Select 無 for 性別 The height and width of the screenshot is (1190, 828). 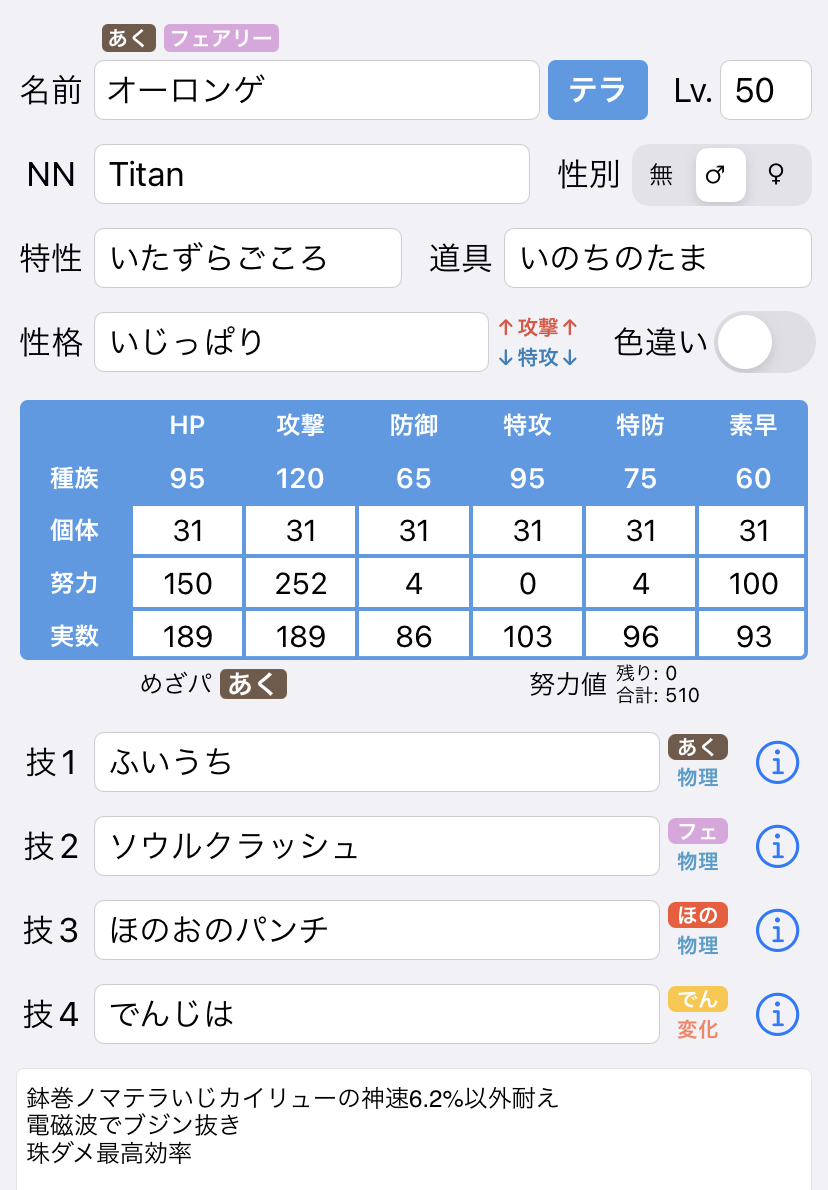[x=662, y=175]
